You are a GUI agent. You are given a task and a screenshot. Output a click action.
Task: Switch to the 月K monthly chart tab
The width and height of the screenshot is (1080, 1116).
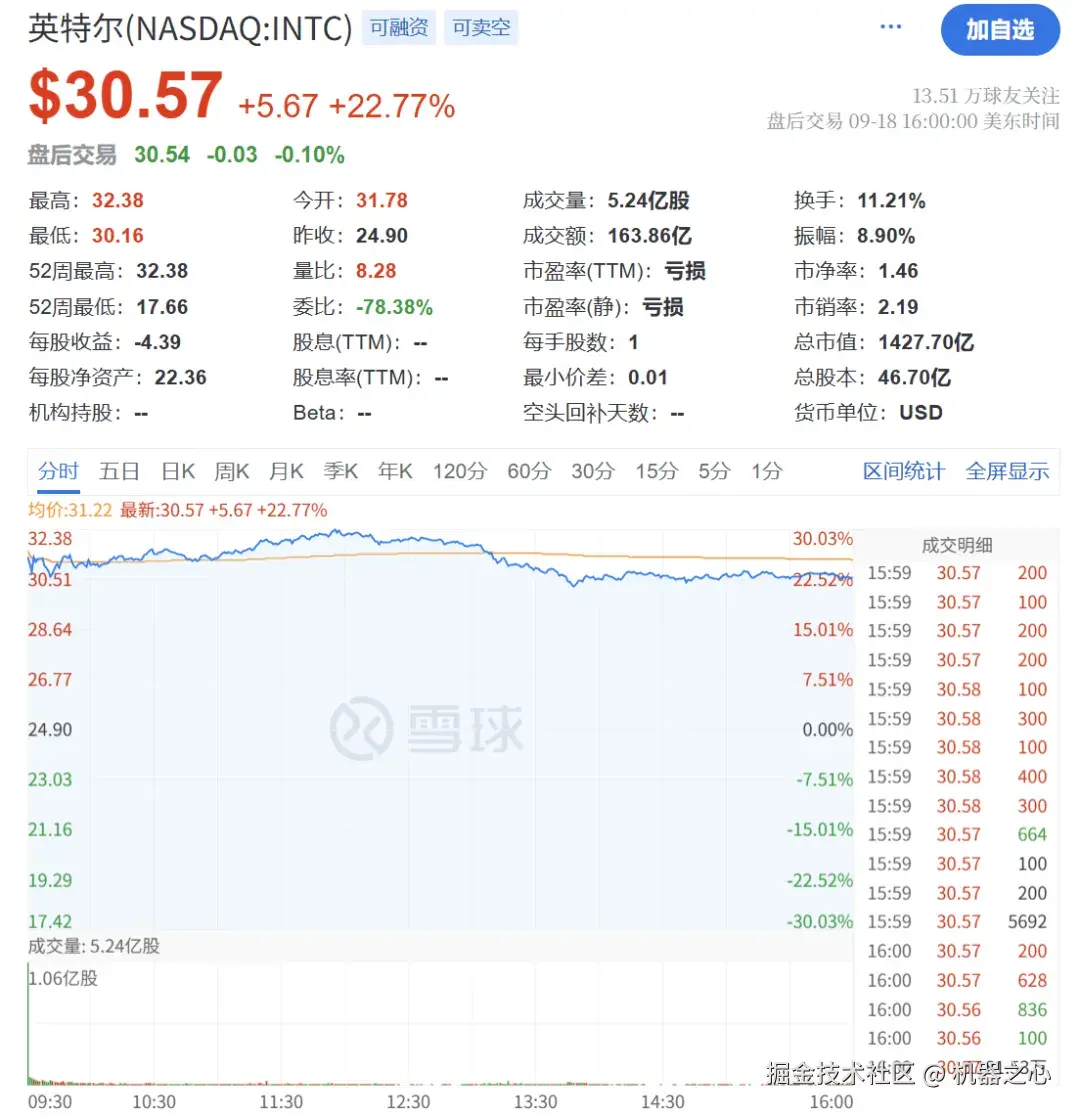click(x=286, y=471)
